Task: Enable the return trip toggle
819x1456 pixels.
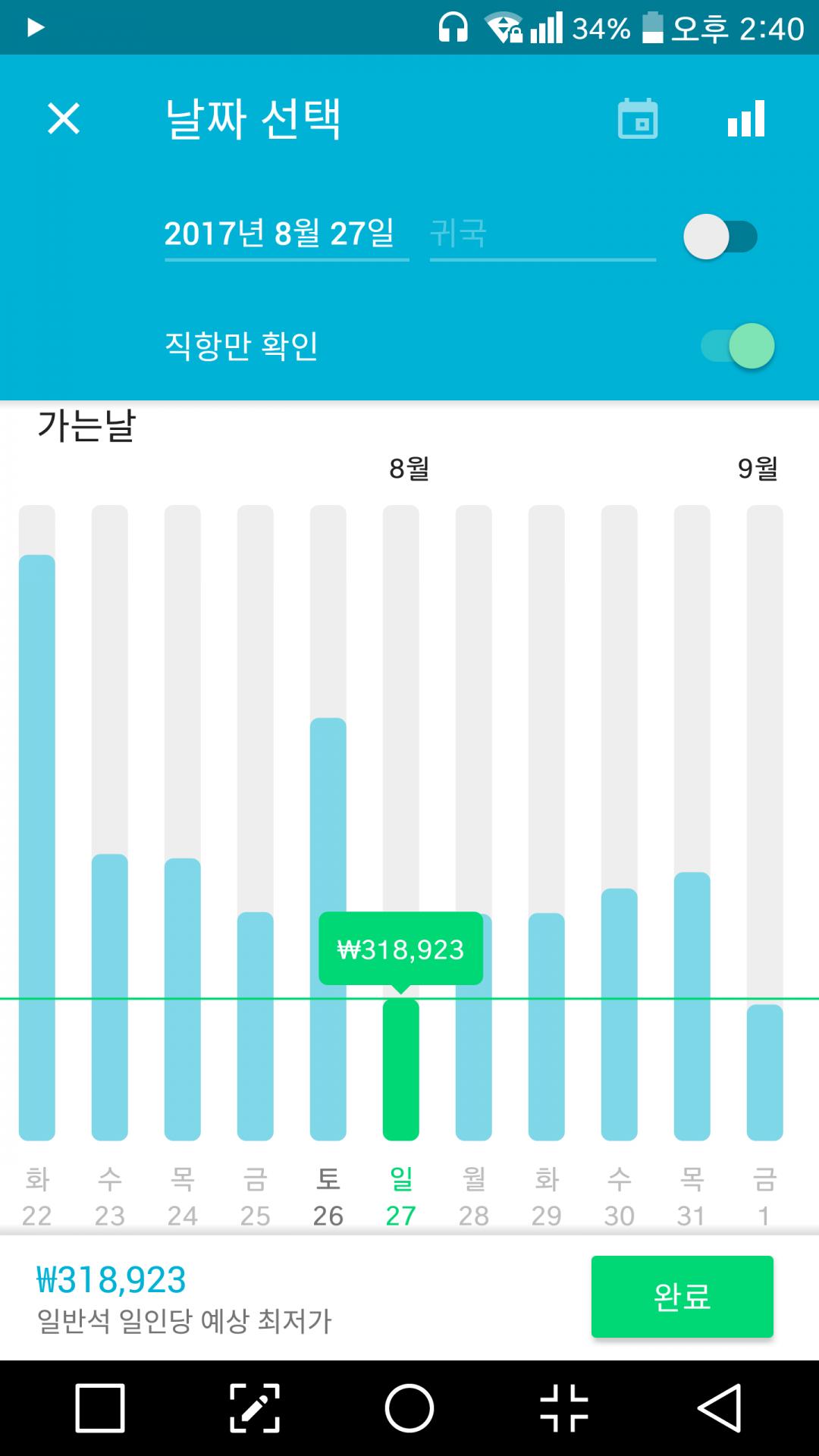Action: pyautogui.click(x=720, y=237)
